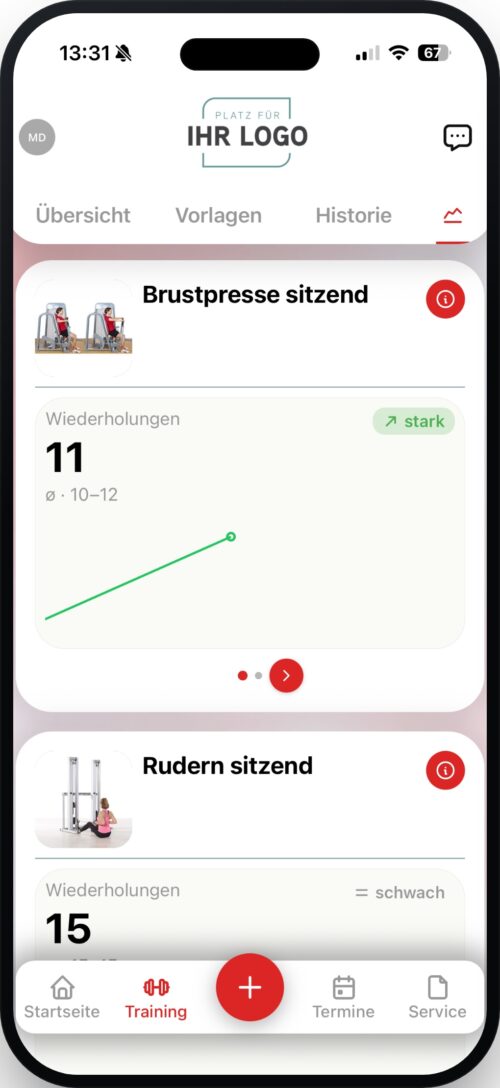
Task: Switch to the Übersicht tab
Action: click(83, 215)
